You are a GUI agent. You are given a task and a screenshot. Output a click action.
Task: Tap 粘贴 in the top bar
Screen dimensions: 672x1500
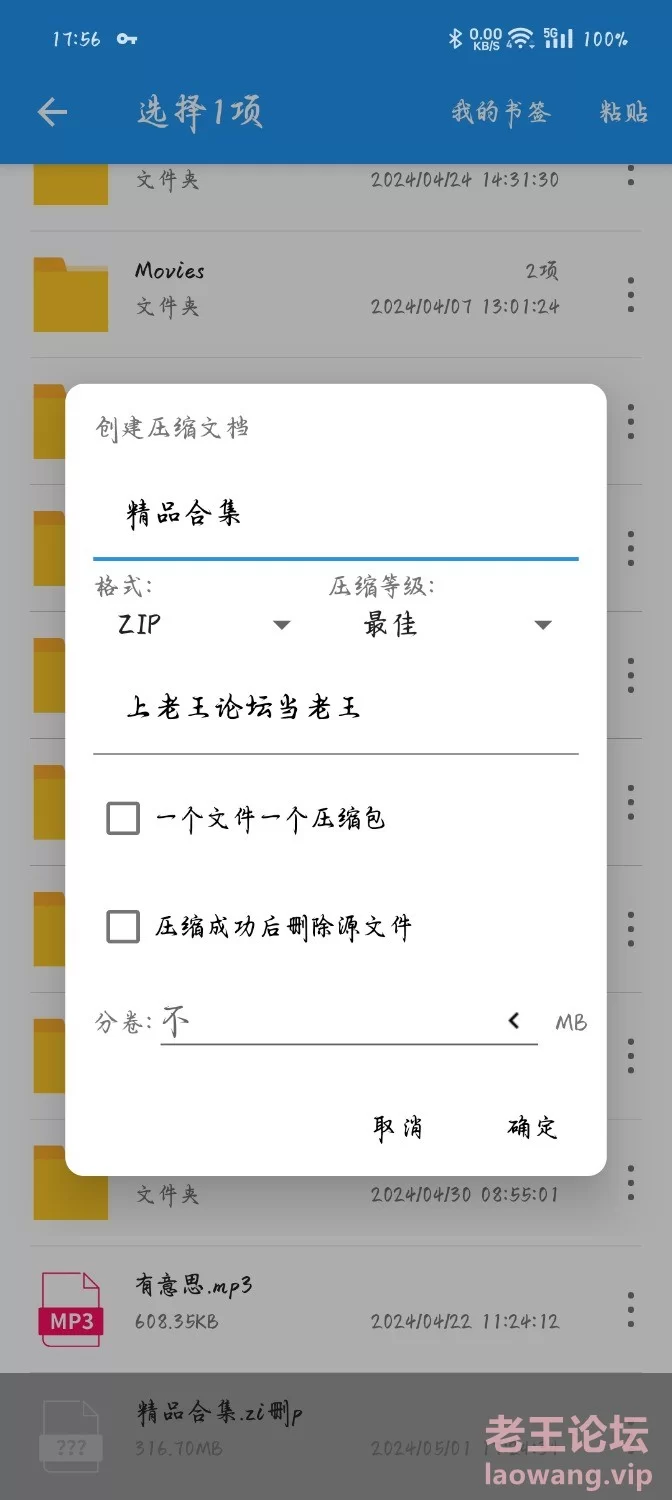click(x=624, y=112)
